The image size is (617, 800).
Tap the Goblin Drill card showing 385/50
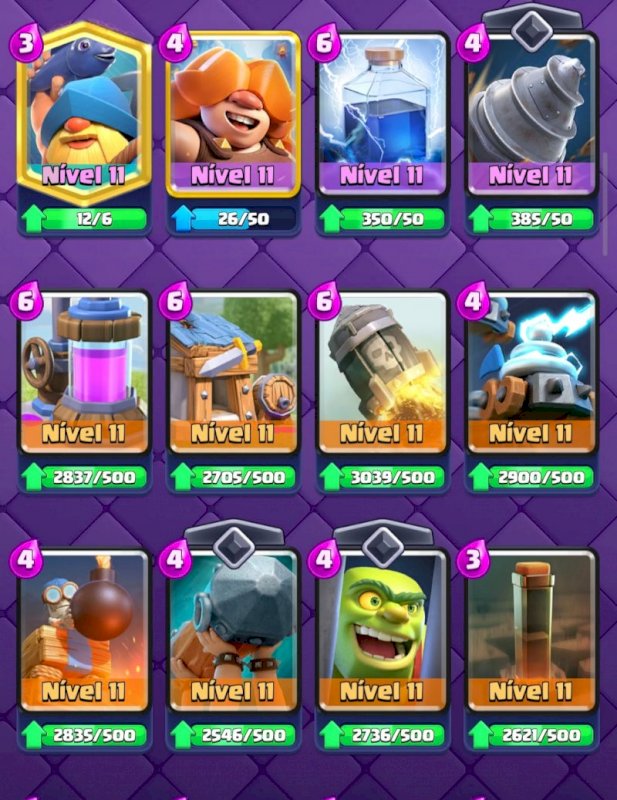[531, 120]
